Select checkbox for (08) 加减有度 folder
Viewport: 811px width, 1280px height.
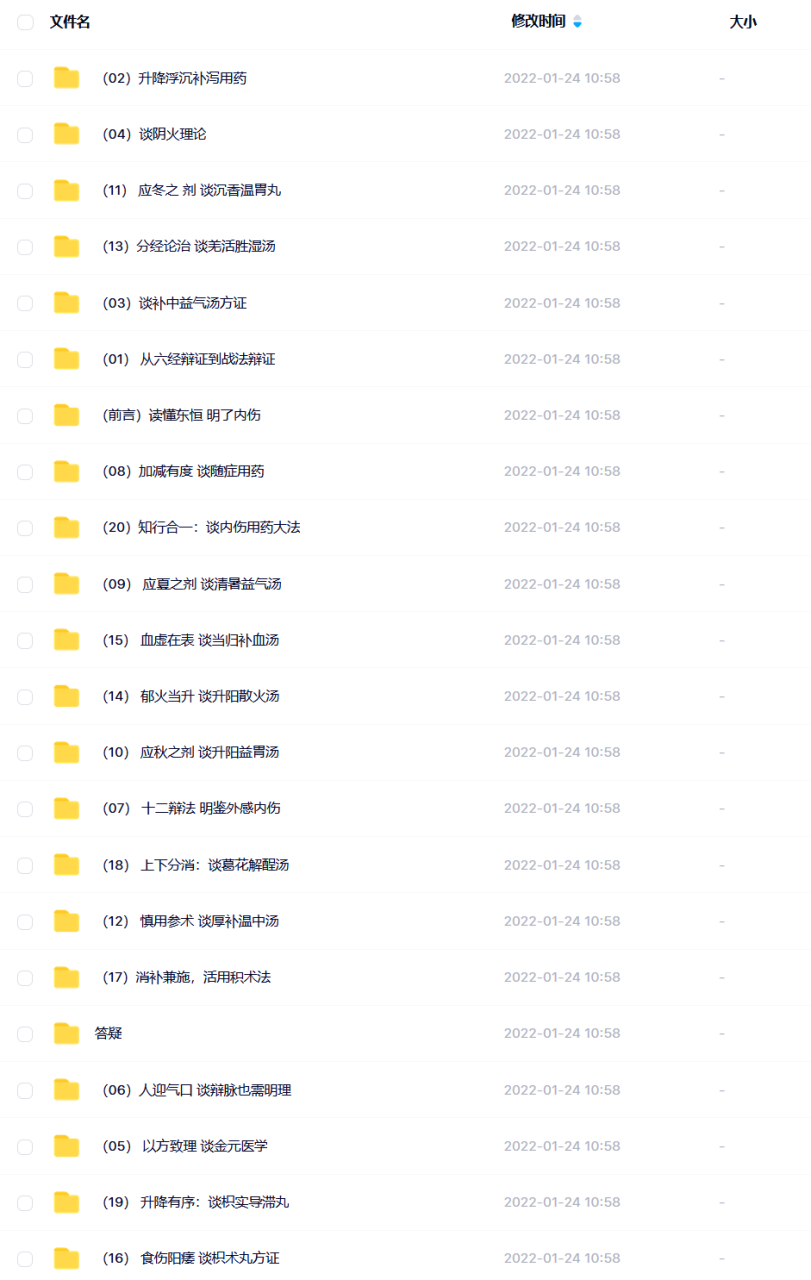[x=25, y=472]
